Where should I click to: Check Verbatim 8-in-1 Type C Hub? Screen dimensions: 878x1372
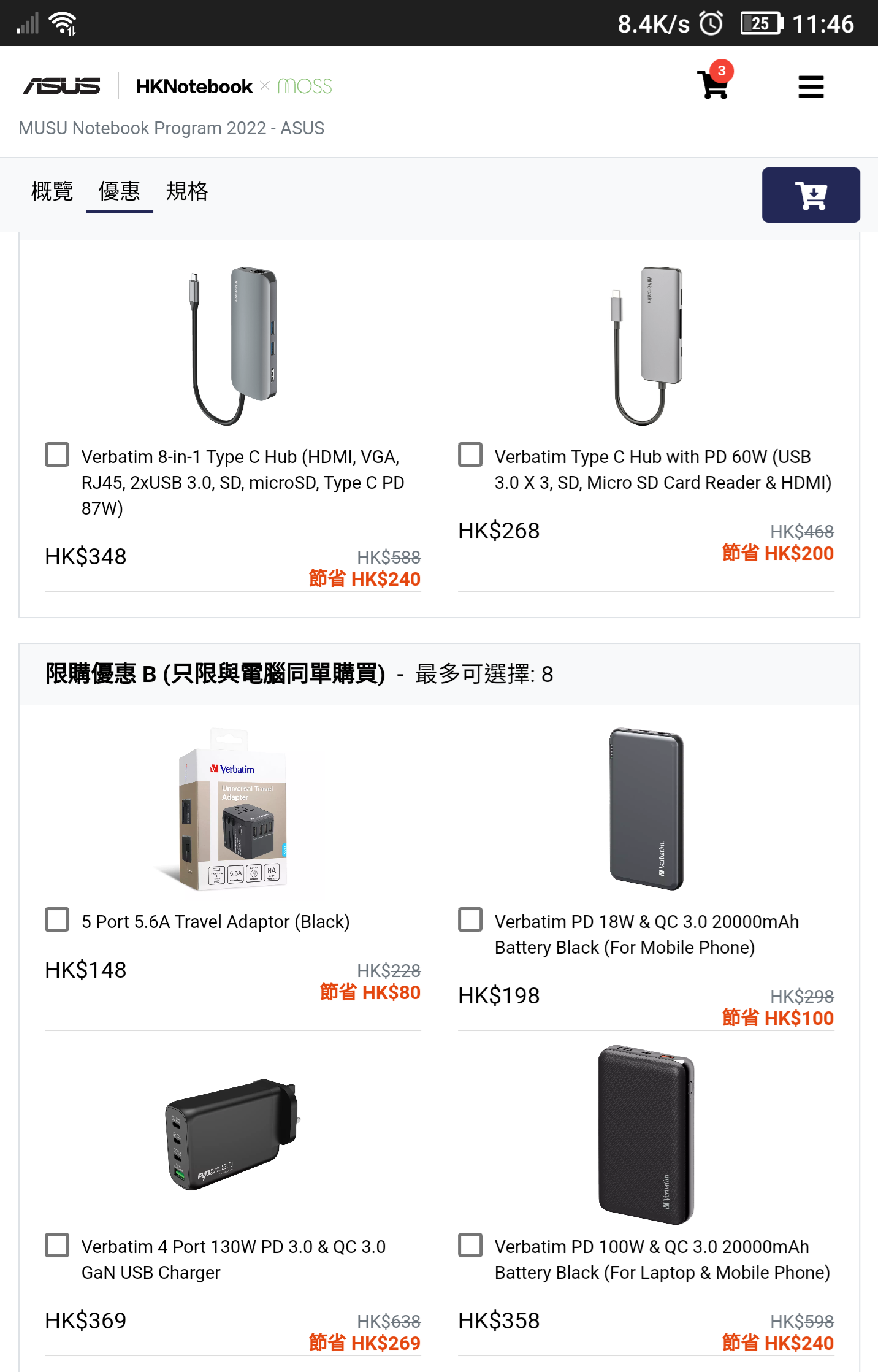(x=57, y=455)
